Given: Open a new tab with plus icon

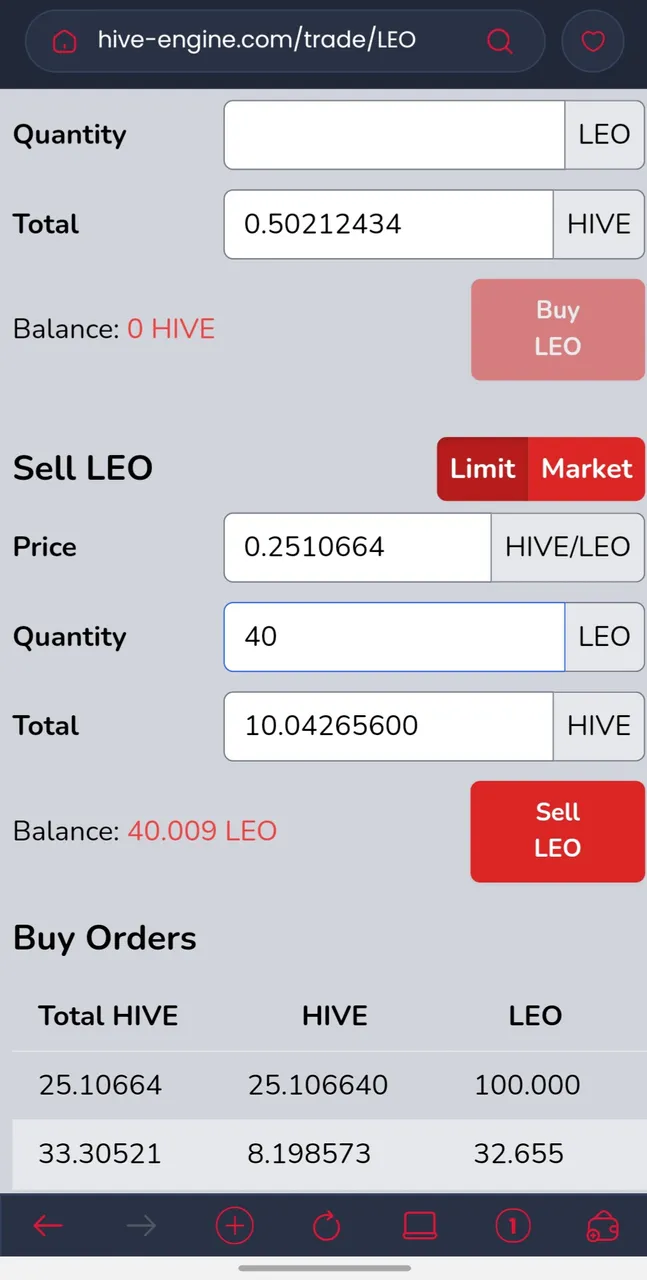Looking at the screenshot, I should coord(234,1226).
